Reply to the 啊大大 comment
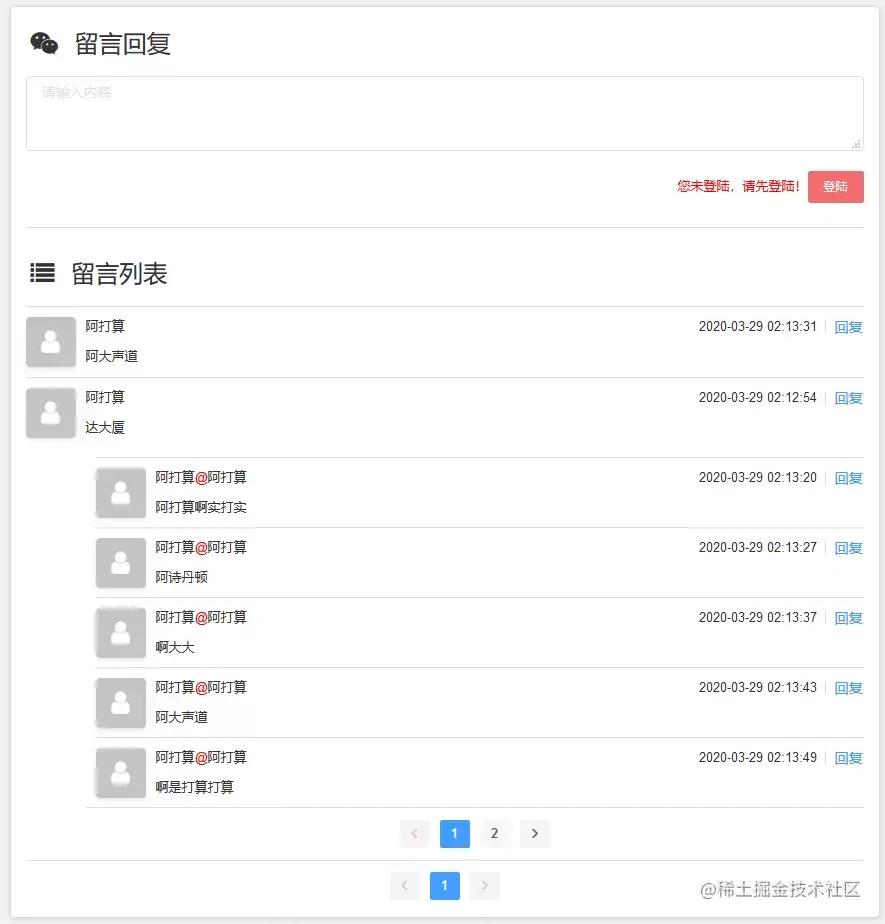The width and height of the screenshot is (885, 924). (x=848, y=618)
